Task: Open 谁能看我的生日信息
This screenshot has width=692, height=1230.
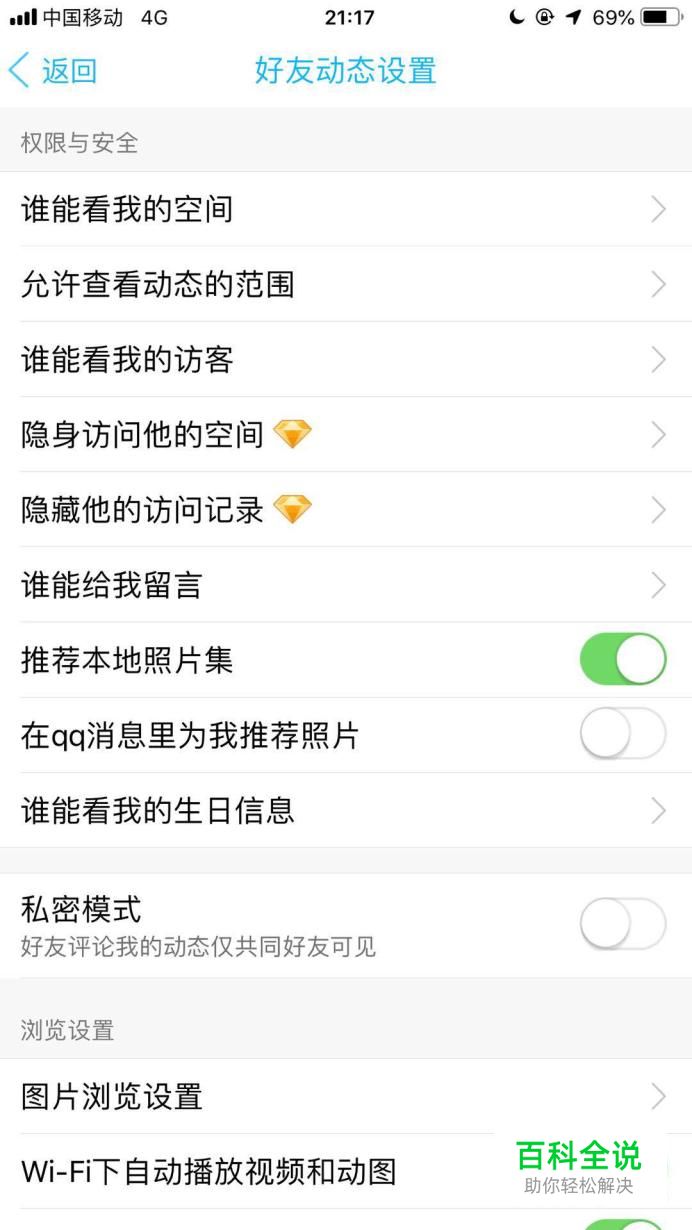Action: coord(346,810)
